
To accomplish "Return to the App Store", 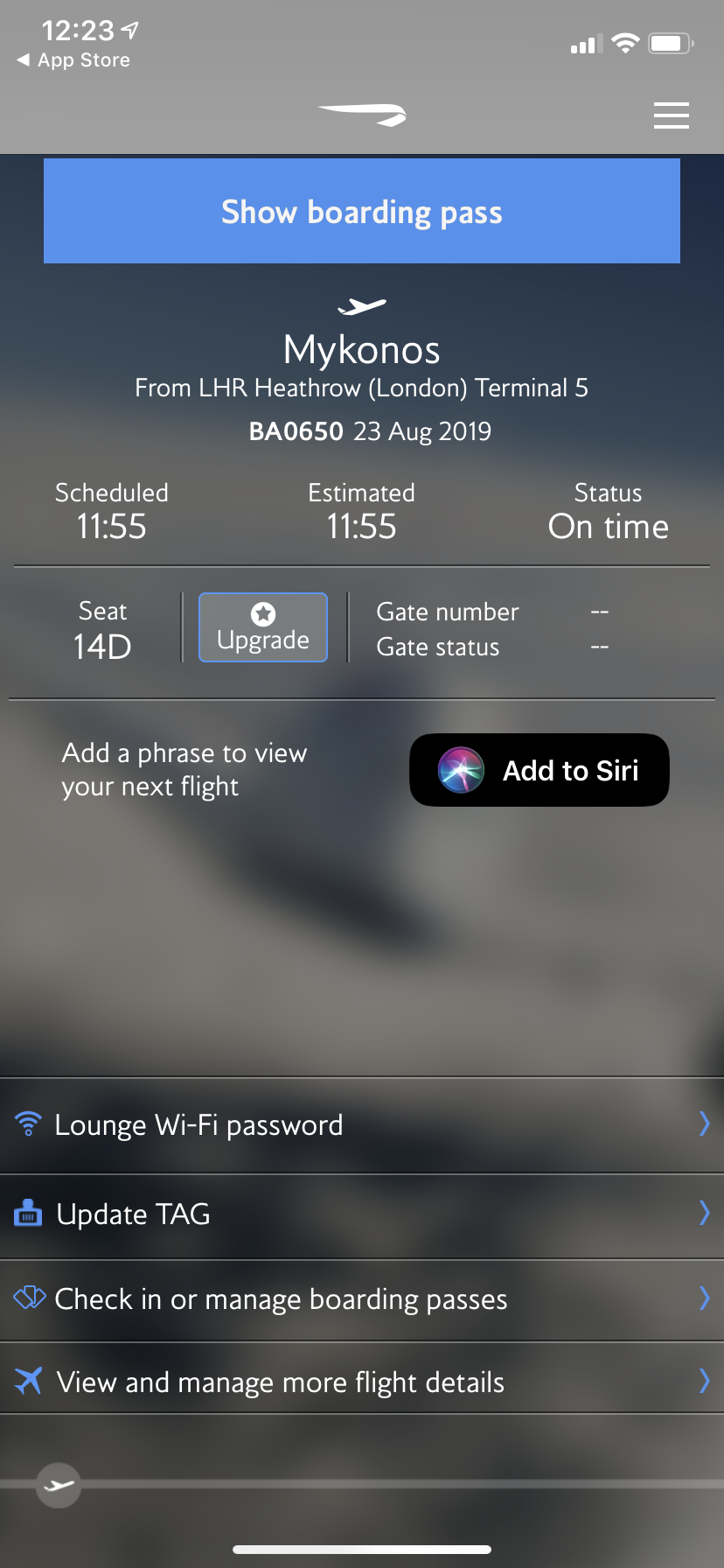I will pos(73,60).
